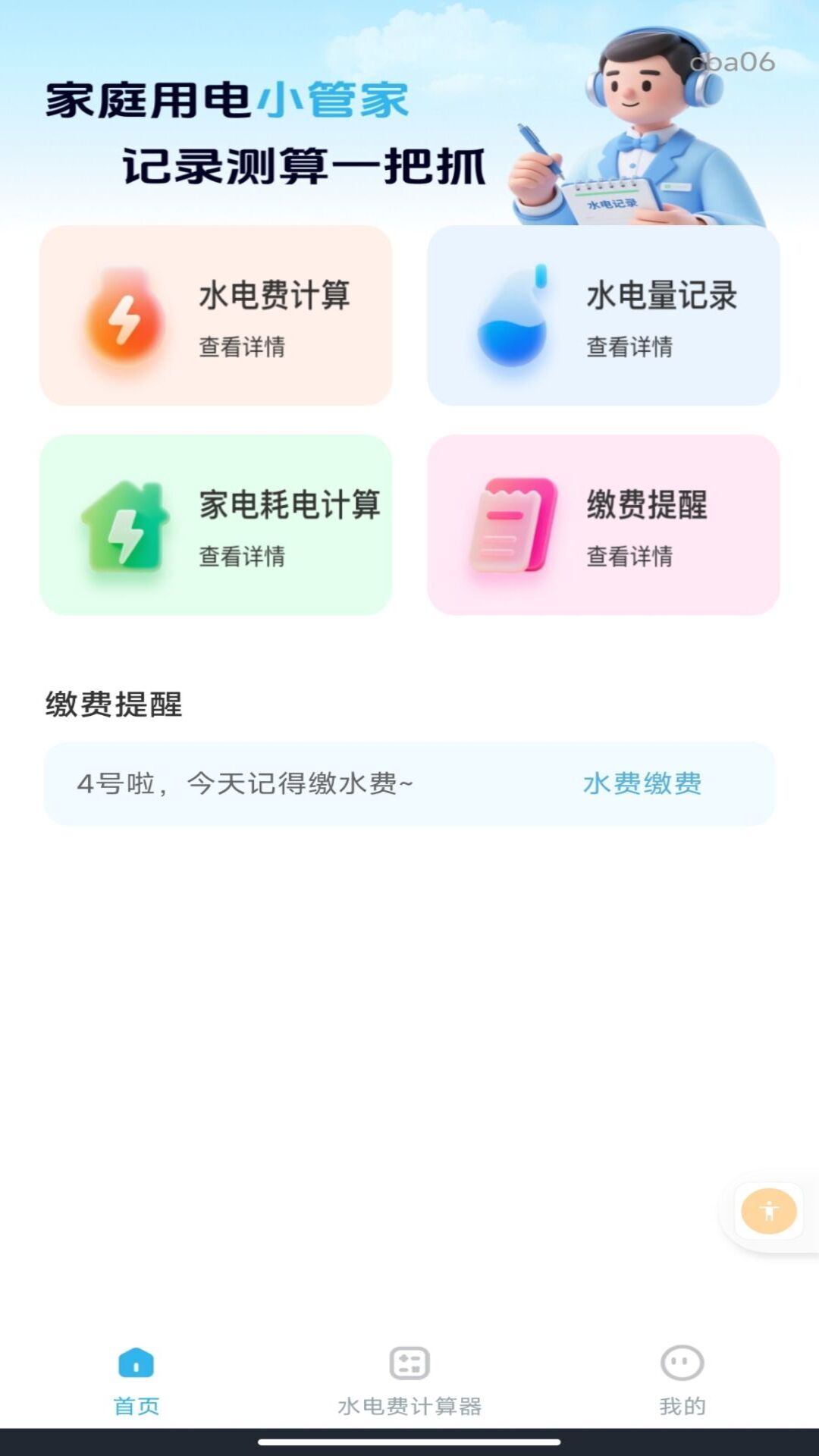Open 查看详情 under 家电耗电计算
819x1456 pixels.
(244, 557)
